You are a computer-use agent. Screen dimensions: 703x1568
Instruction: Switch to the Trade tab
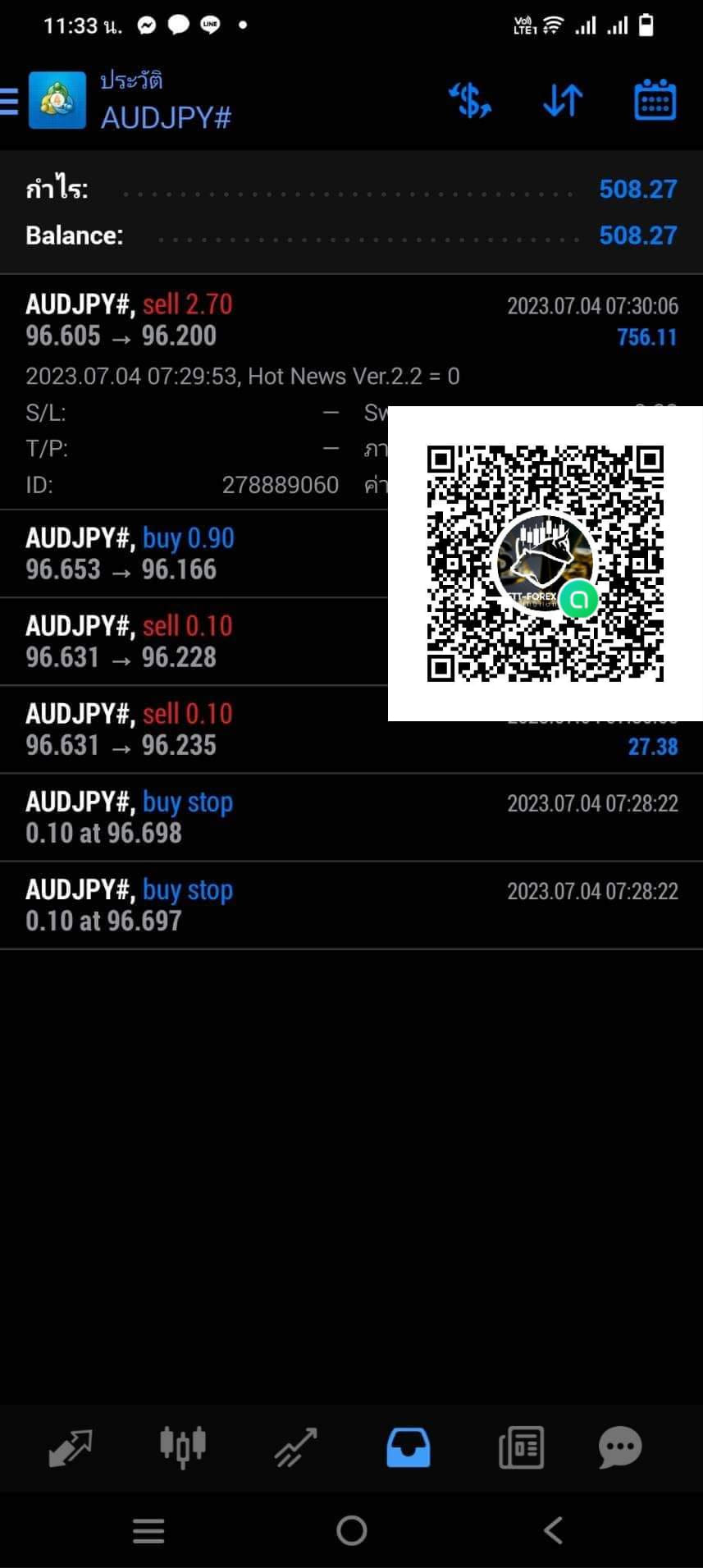click(295, 1448)
